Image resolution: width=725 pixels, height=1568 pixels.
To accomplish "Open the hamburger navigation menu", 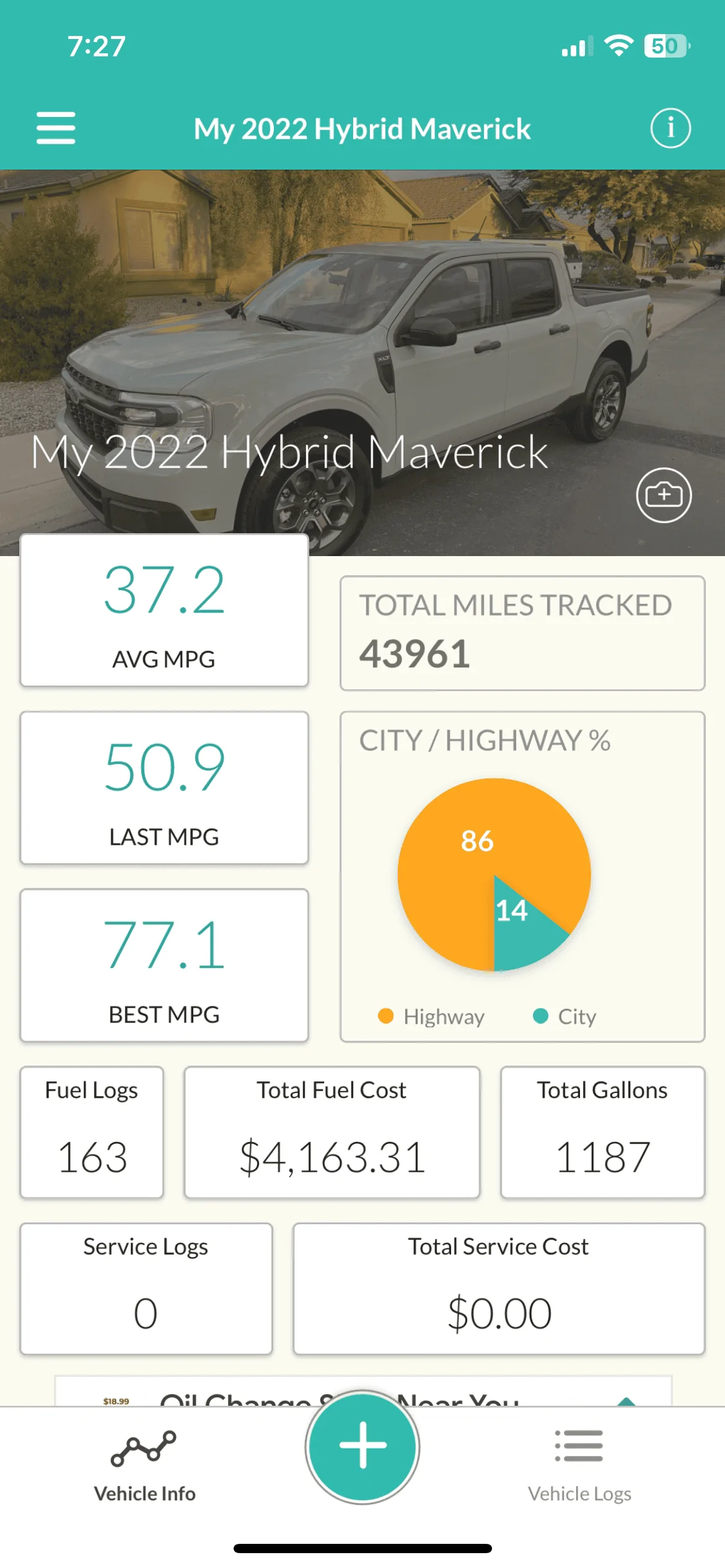I will [x=55, y=128].
